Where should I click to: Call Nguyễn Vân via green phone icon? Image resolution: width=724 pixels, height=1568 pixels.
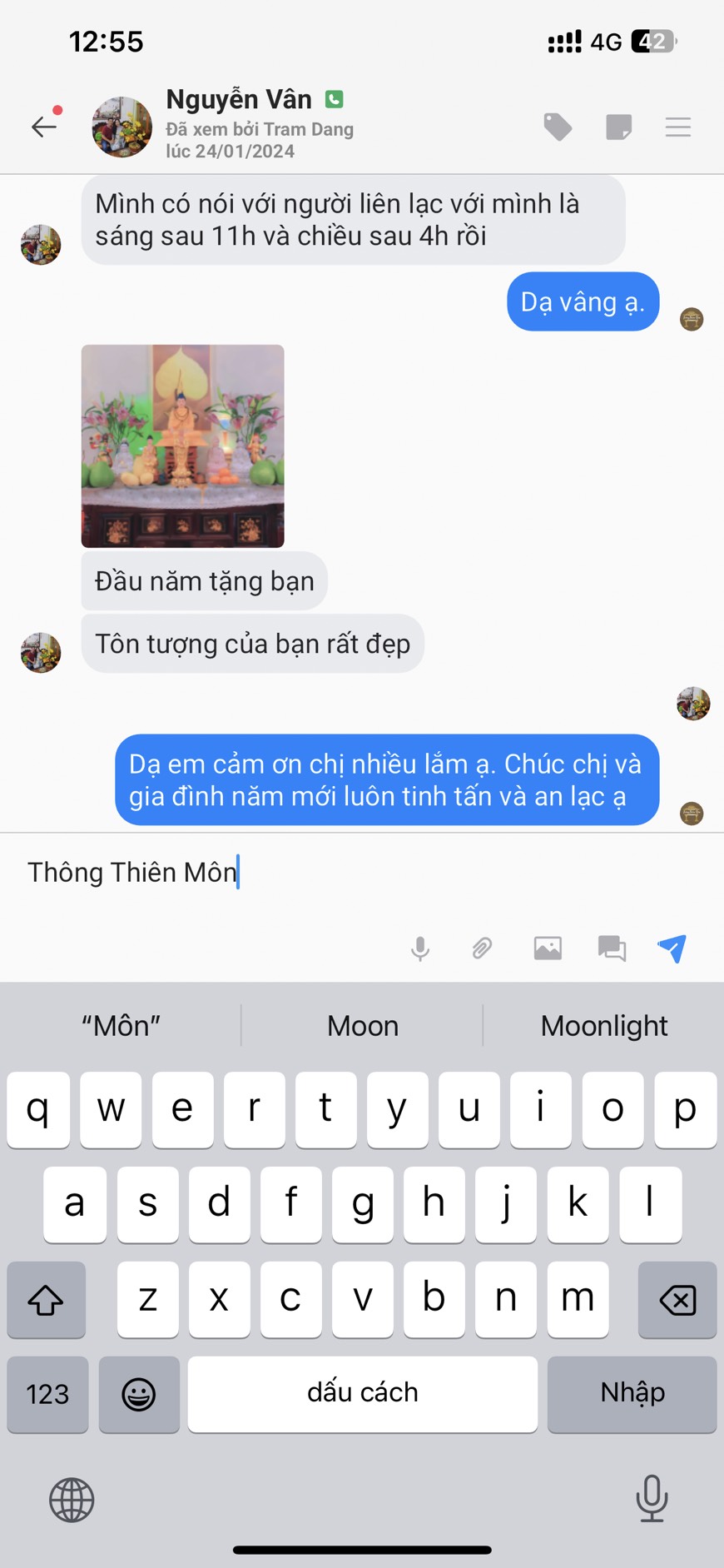tap(334, 100)
